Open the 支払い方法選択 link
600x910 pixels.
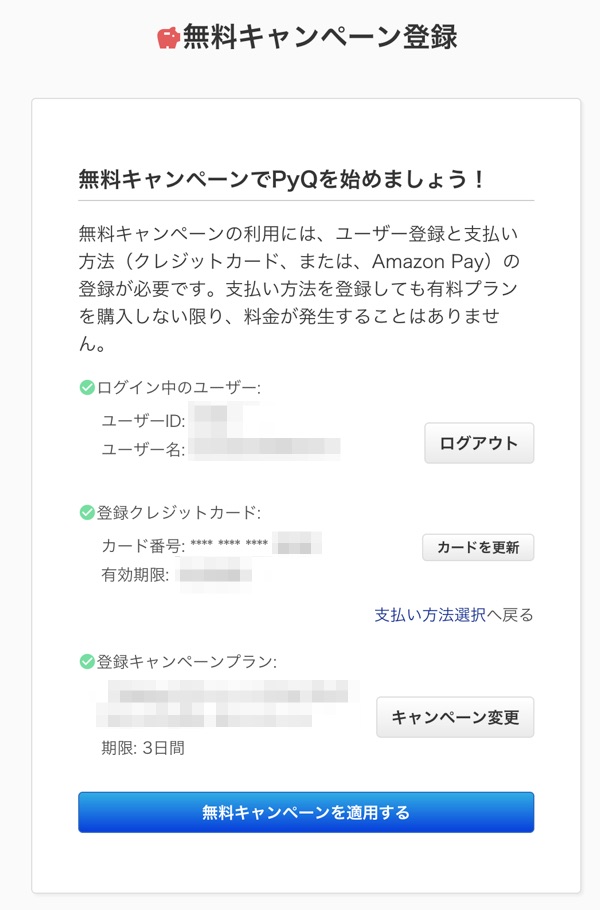429,614
